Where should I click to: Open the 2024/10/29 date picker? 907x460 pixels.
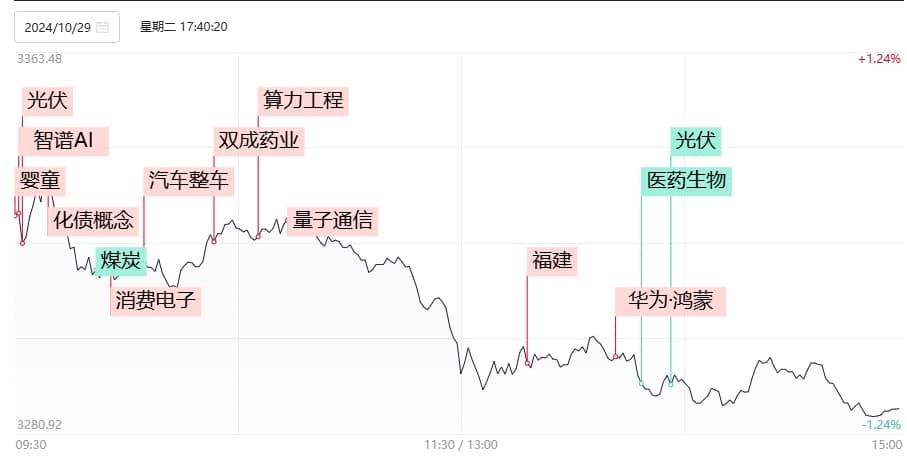(x=66, y=27)
